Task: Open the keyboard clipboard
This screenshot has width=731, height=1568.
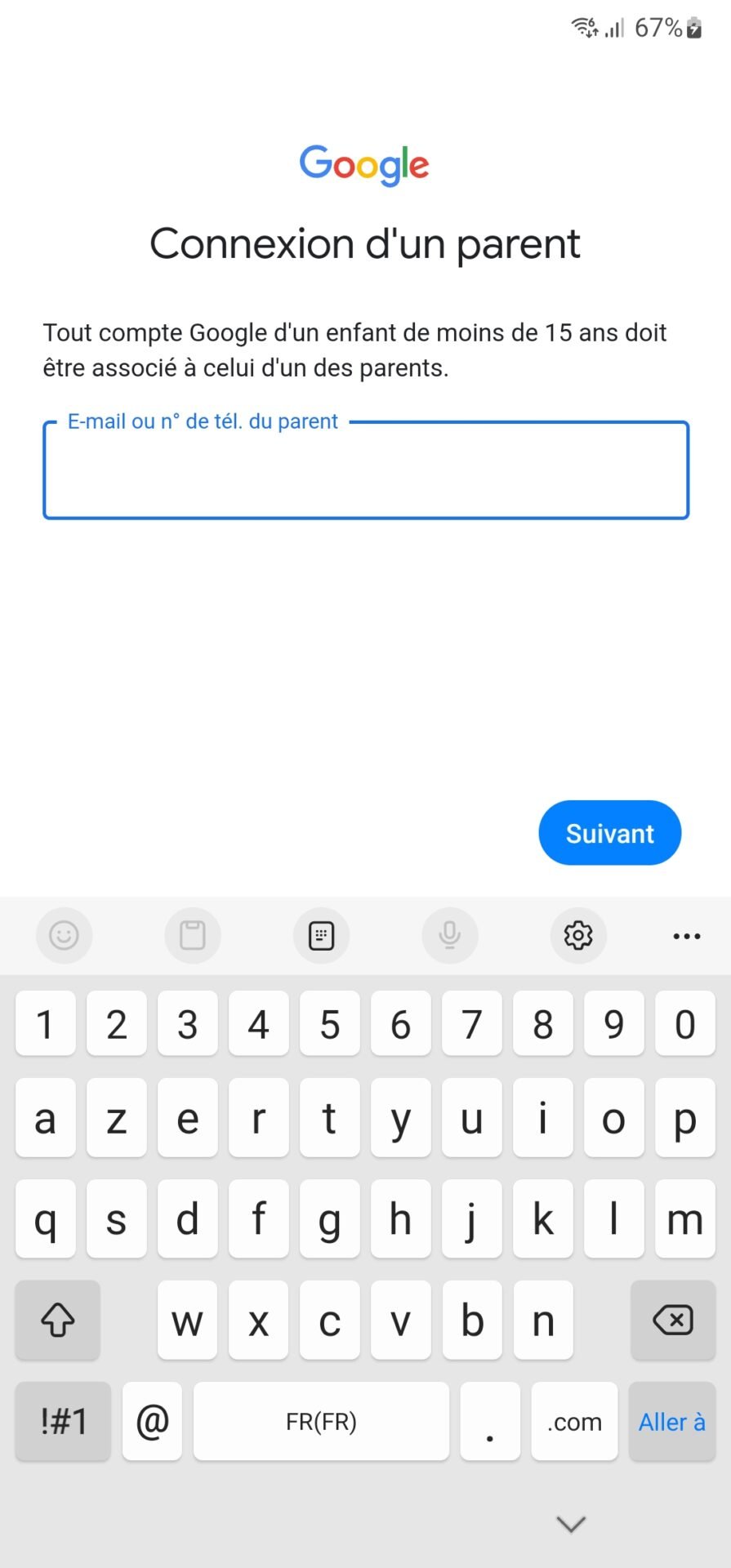Action: tap(193, 935)
